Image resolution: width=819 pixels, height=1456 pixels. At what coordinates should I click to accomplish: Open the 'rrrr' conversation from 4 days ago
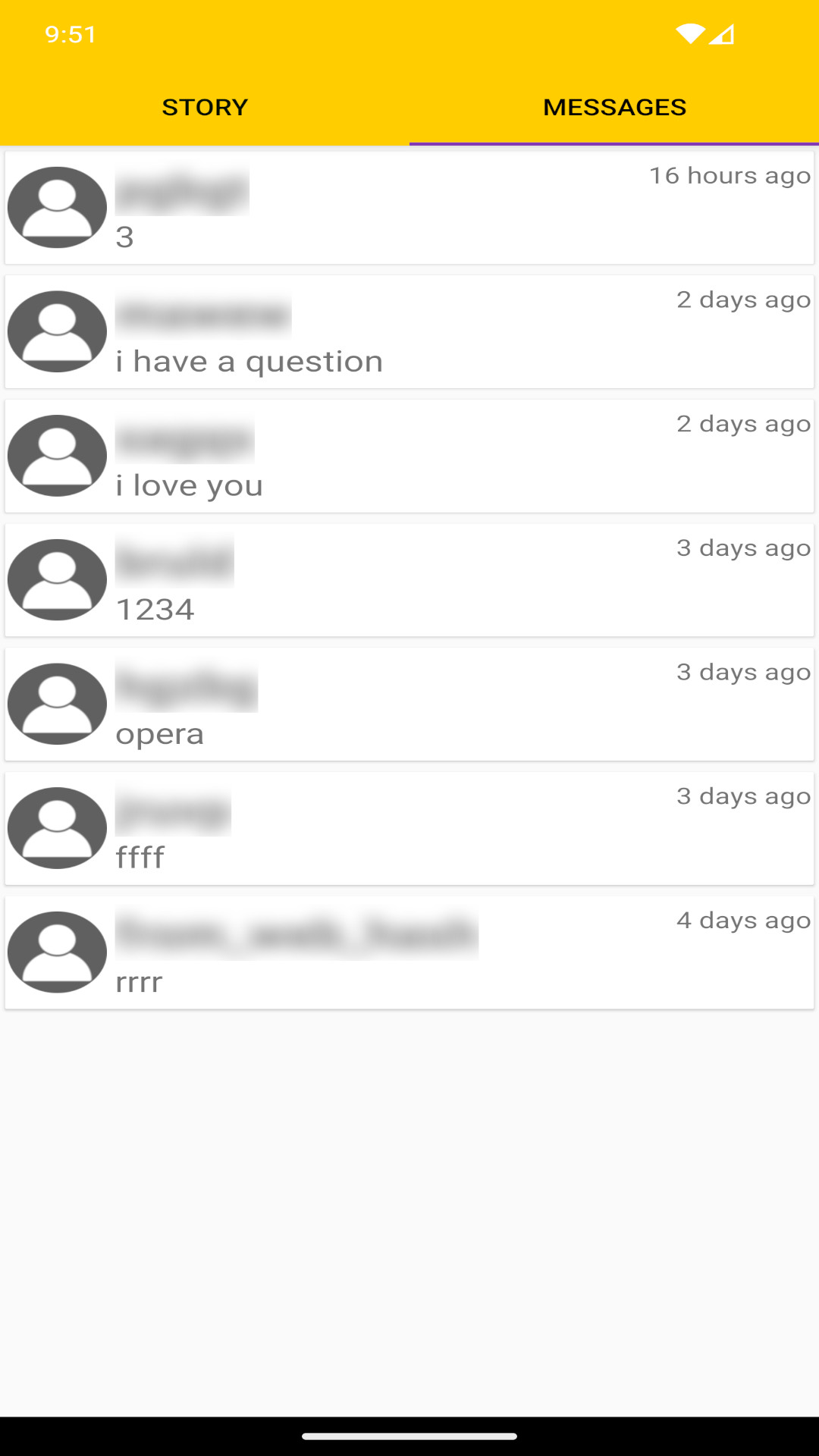click(x=409, y=952)
